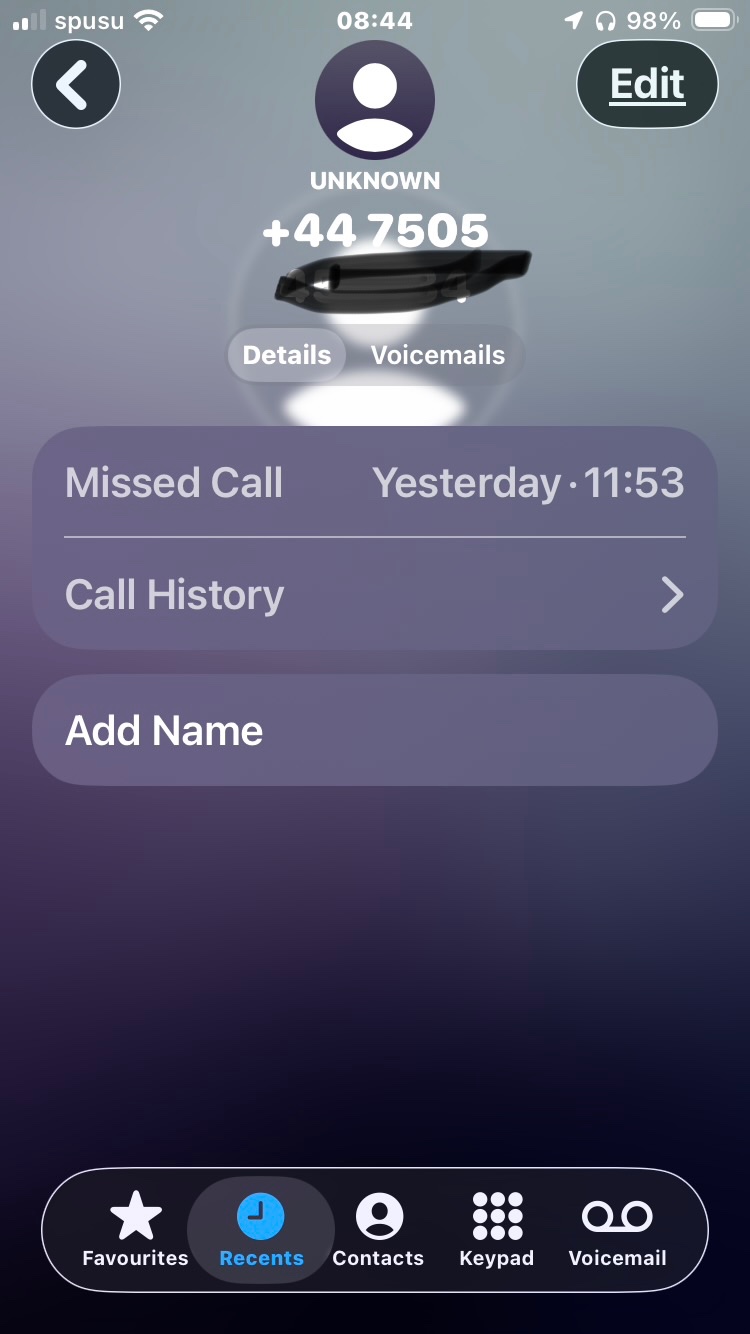Image resolution: width=750 pixels, height=1334 pixels.
Task: Switch to the Voicemails segment
Action: 438,355
